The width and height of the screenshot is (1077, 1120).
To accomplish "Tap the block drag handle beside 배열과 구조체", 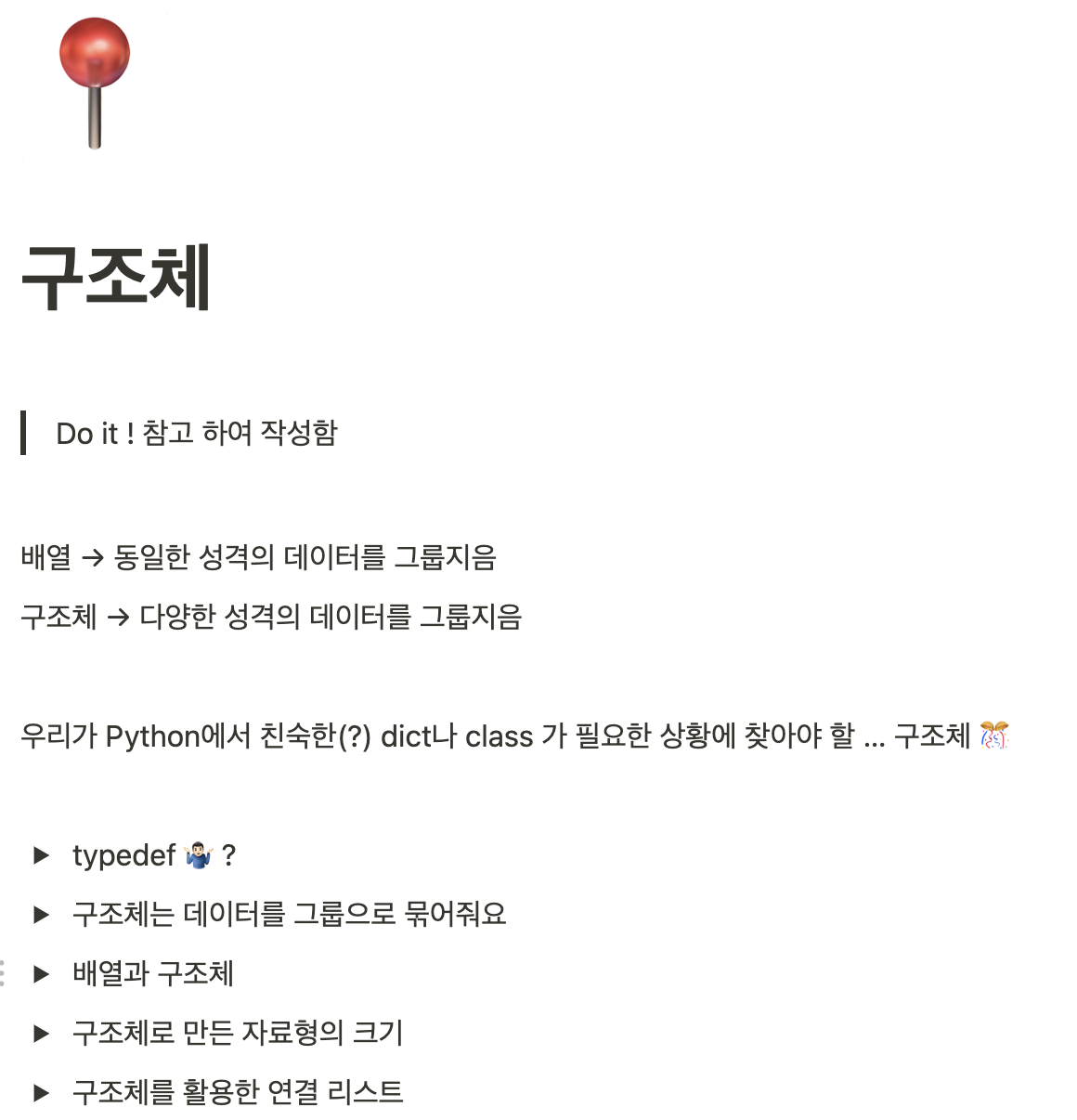I will pyautogui.click(x=3, y=973).
